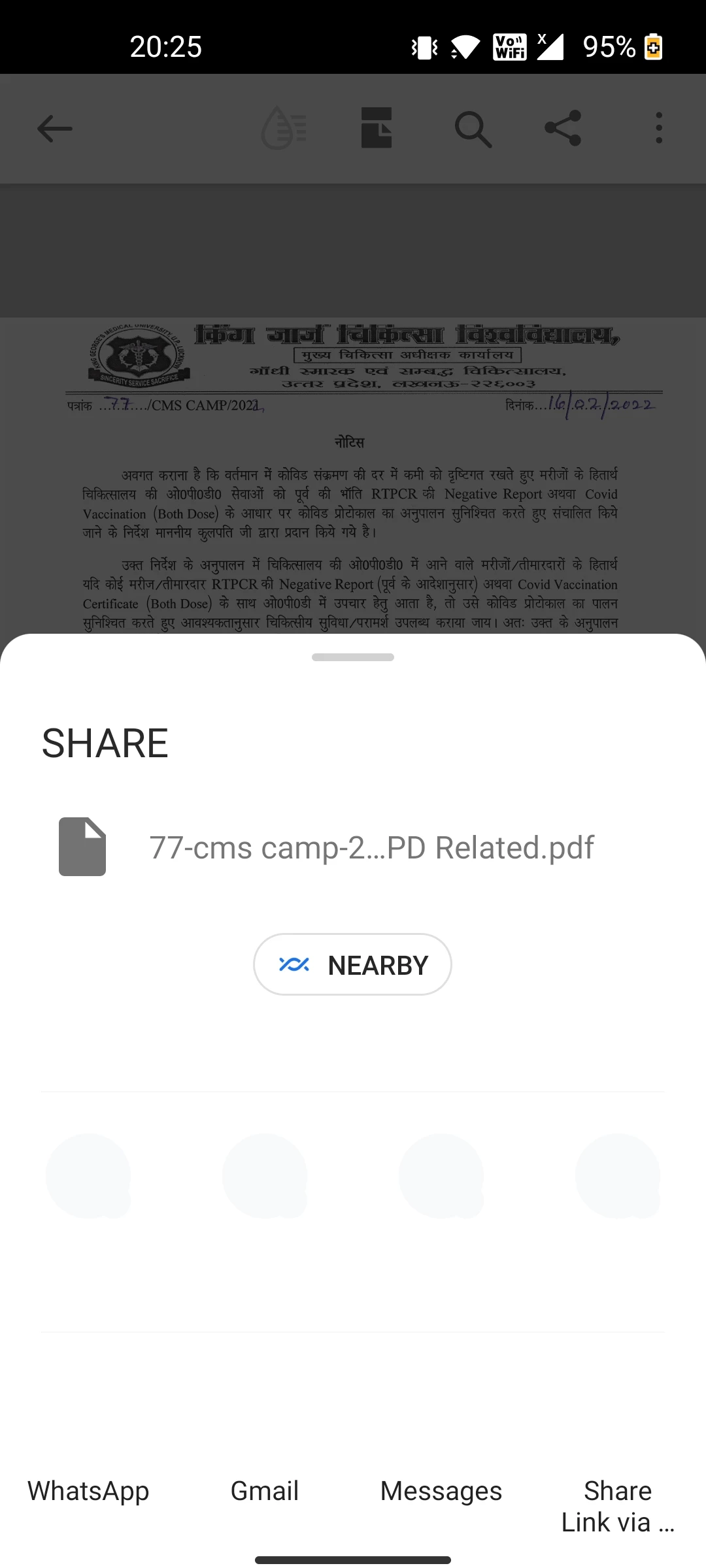Tap the share sheet drag handle

pyautogui.click(x=353, y=657)
